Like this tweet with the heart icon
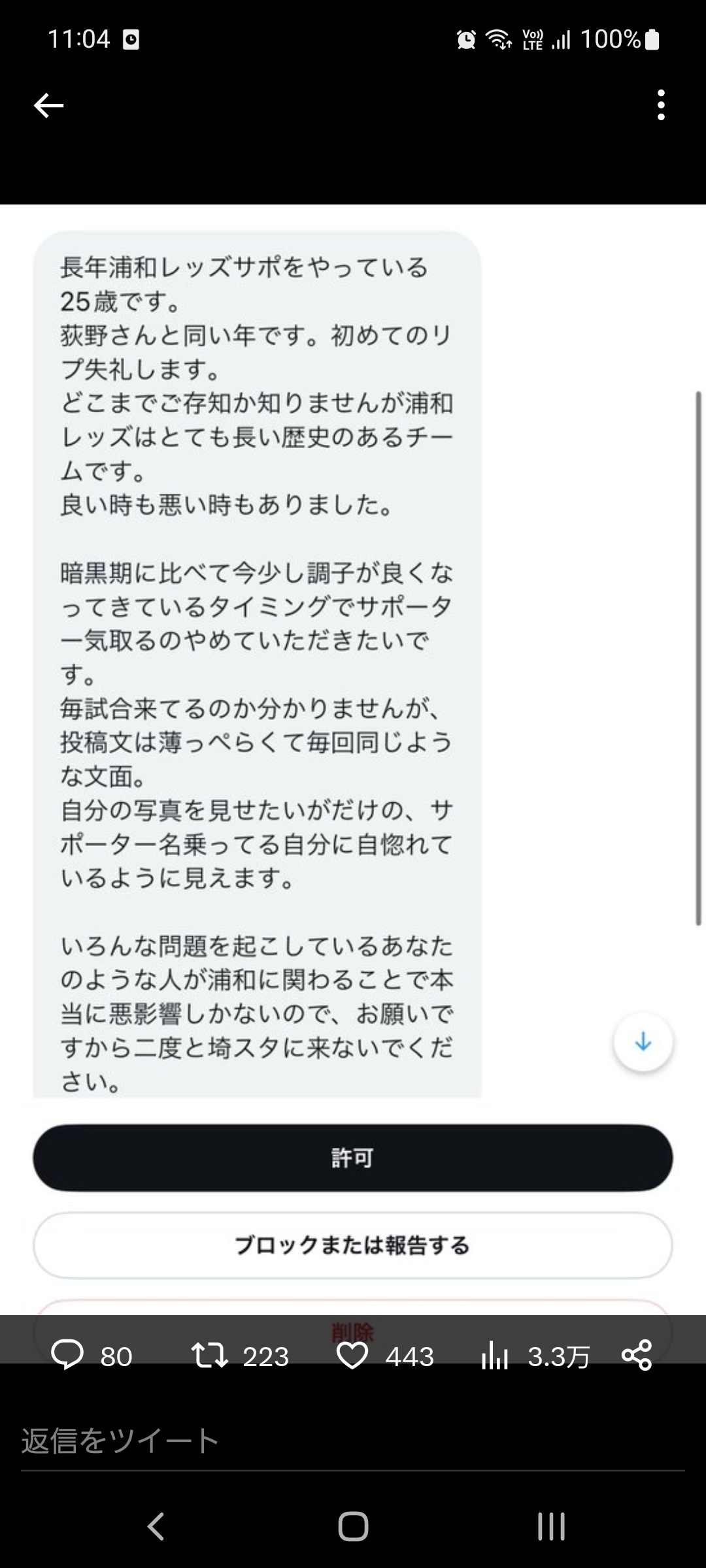 click(x=352, y=1356)
